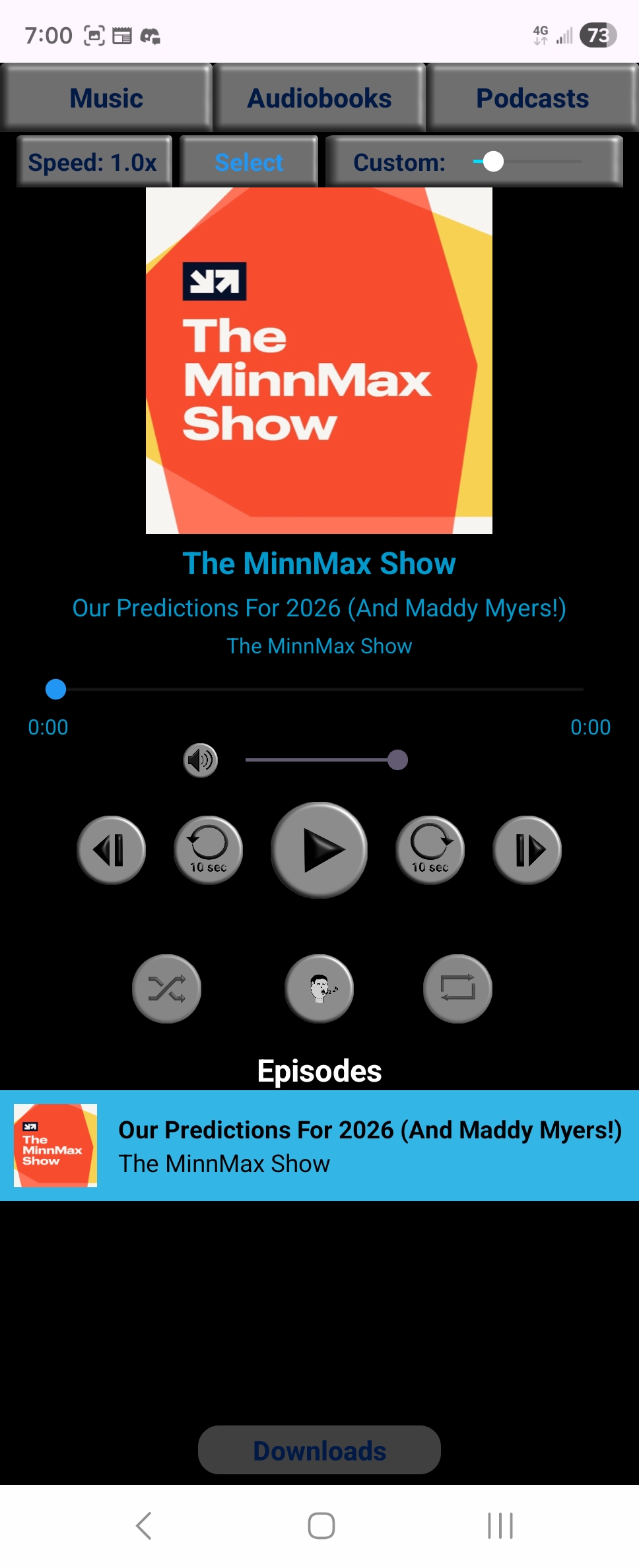The width and height of the screenshot is (639, 1568).
Task: Mute audio via the speaker icon
Action: 199,760
